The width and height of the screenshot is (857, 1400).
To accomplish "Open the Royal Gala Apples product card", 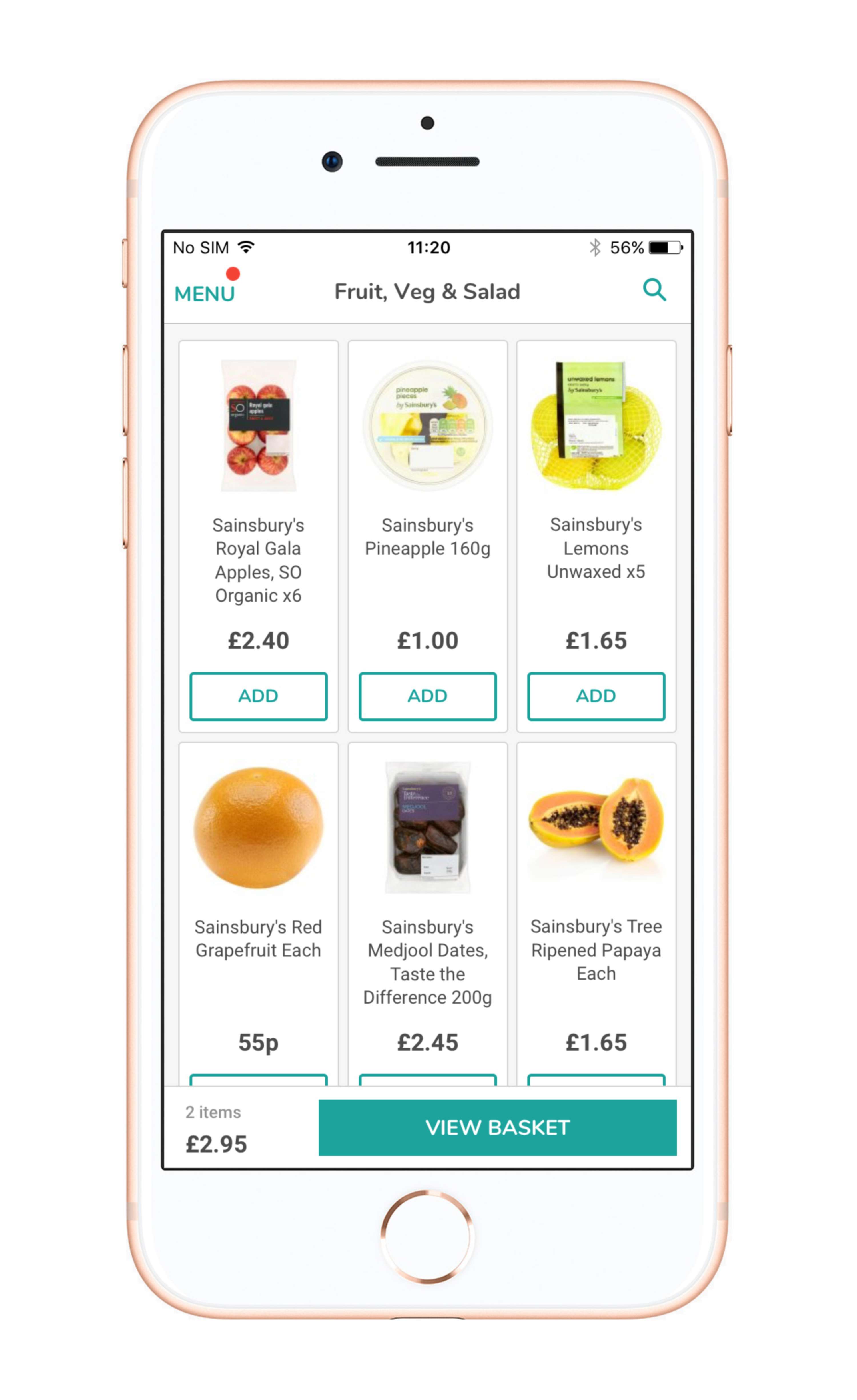I will [x=258, y=483].
